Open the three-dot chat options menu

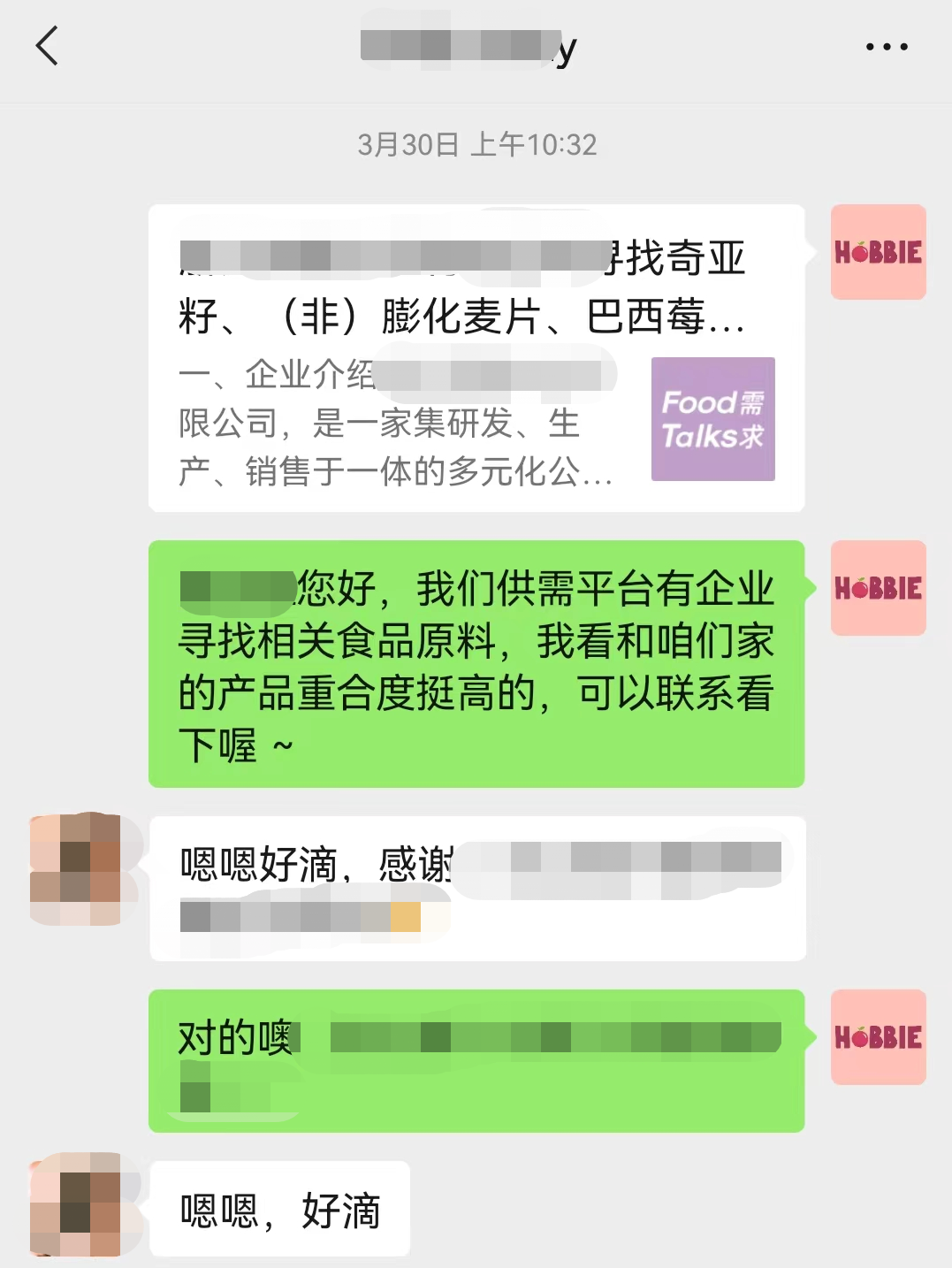886,47
